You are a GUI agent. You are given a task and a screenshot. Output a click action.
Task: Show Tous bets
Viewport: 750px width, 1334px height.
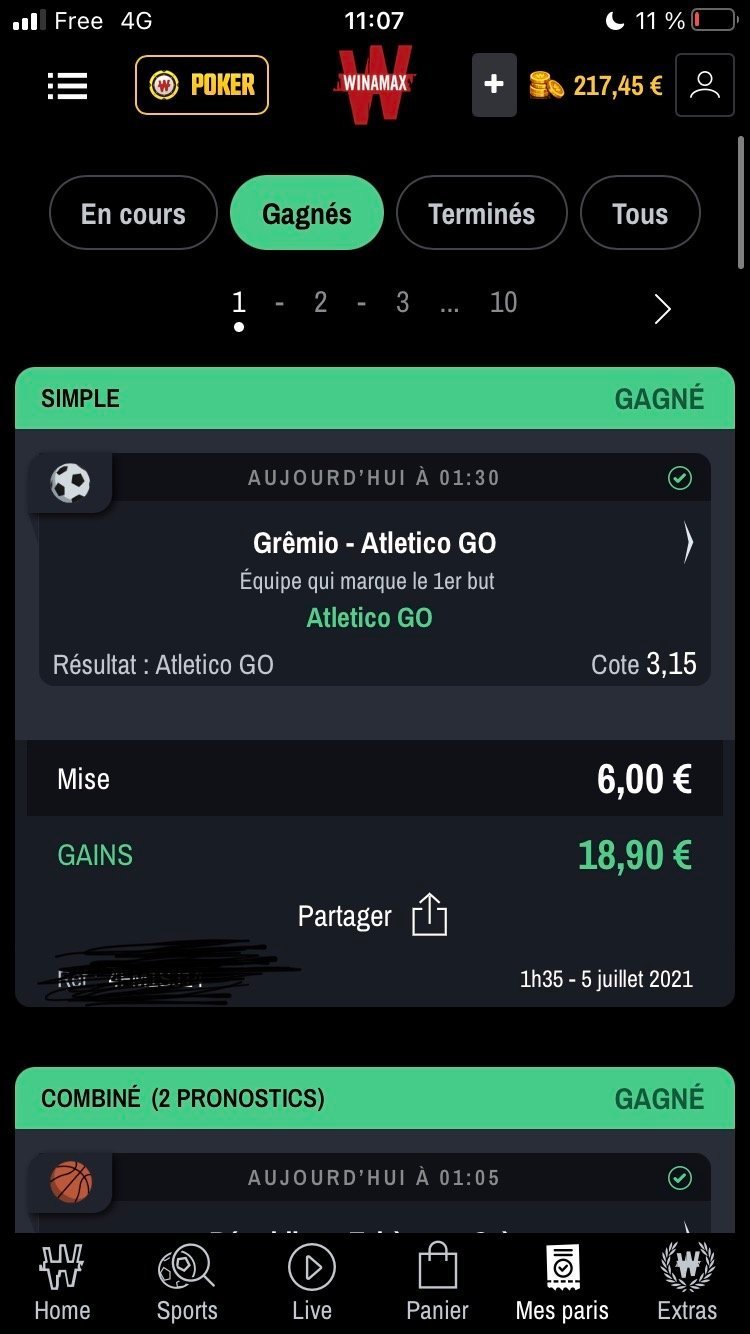tap(640, 213)
